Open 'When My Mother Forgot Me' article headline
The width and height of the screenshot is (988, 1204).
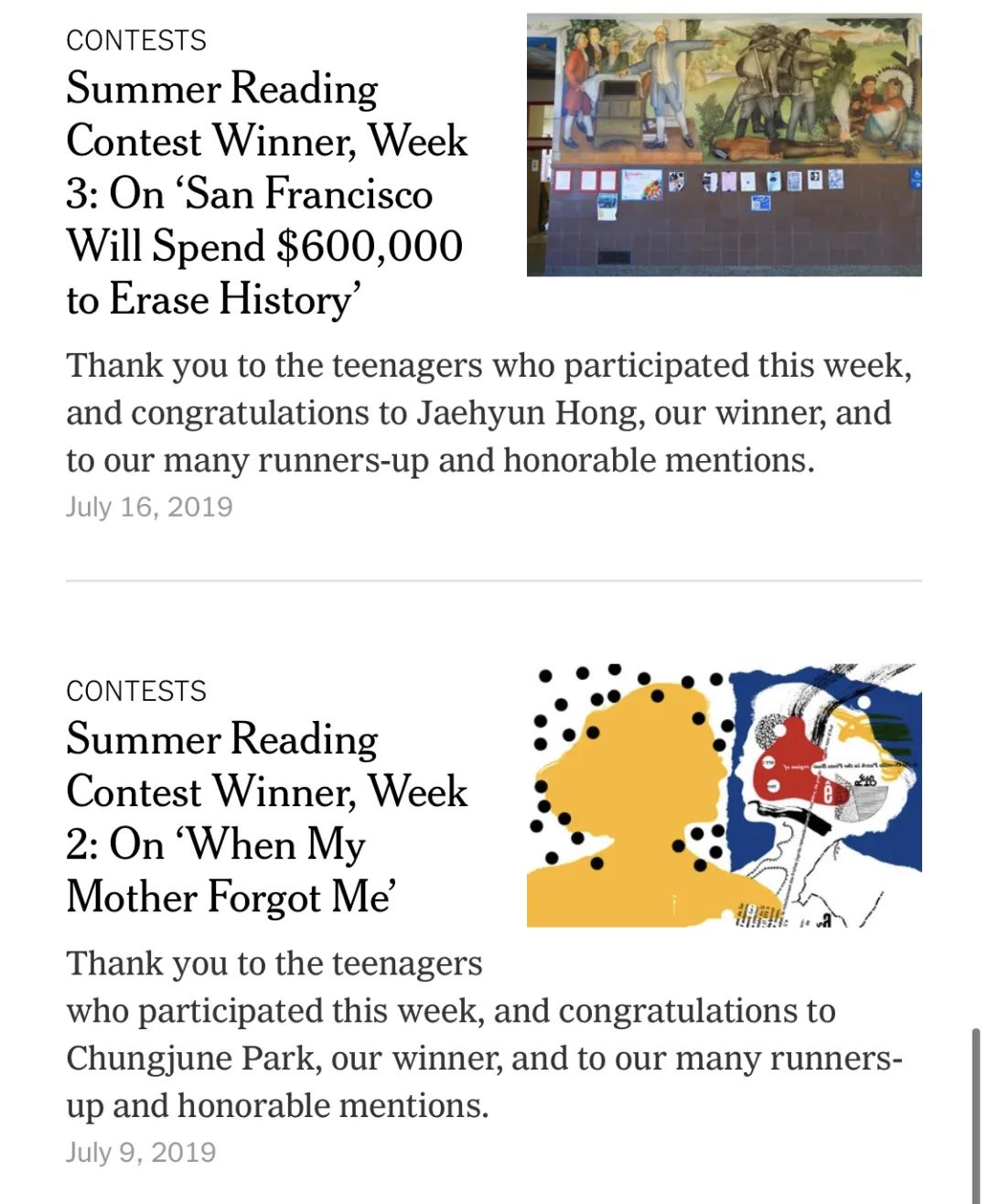click(265, 818)
